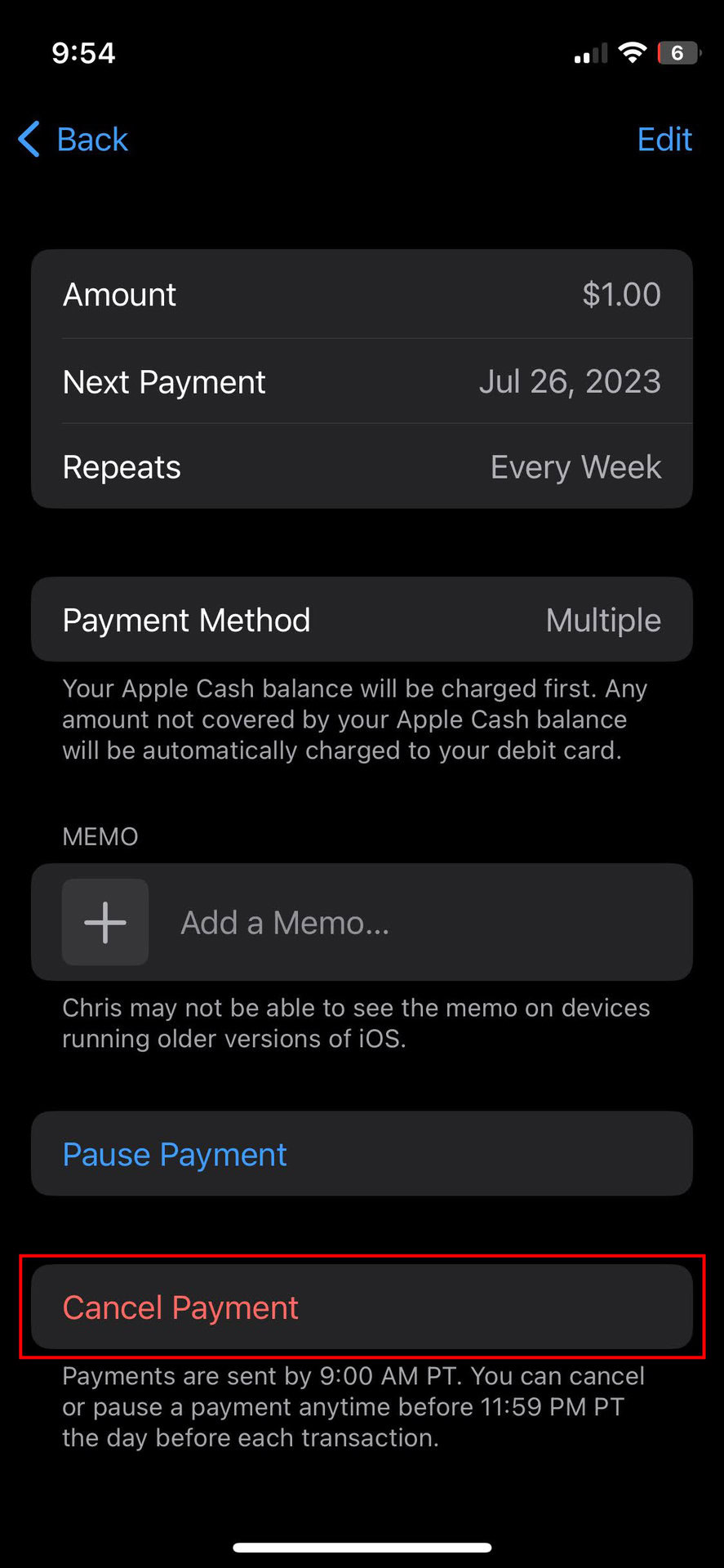This screenshot has height=1568, width=724.
Task: Tap Edit to modify the recurring payment
Action: click(664, 140)
